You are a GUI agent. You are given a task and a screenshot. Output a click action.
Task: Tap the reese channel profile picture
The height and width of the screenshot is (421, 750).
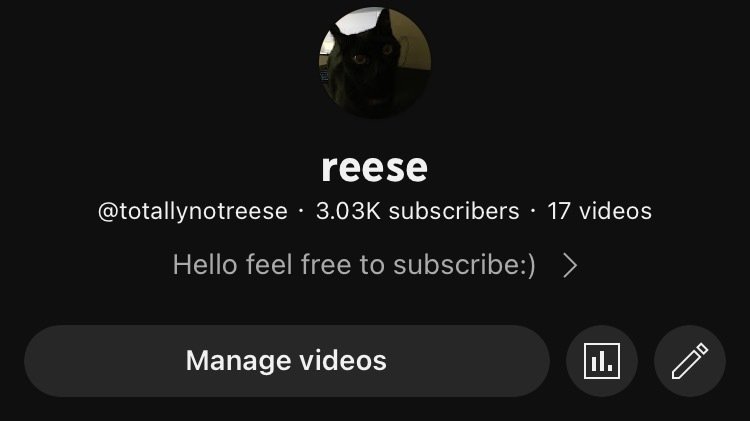[375, 63]
